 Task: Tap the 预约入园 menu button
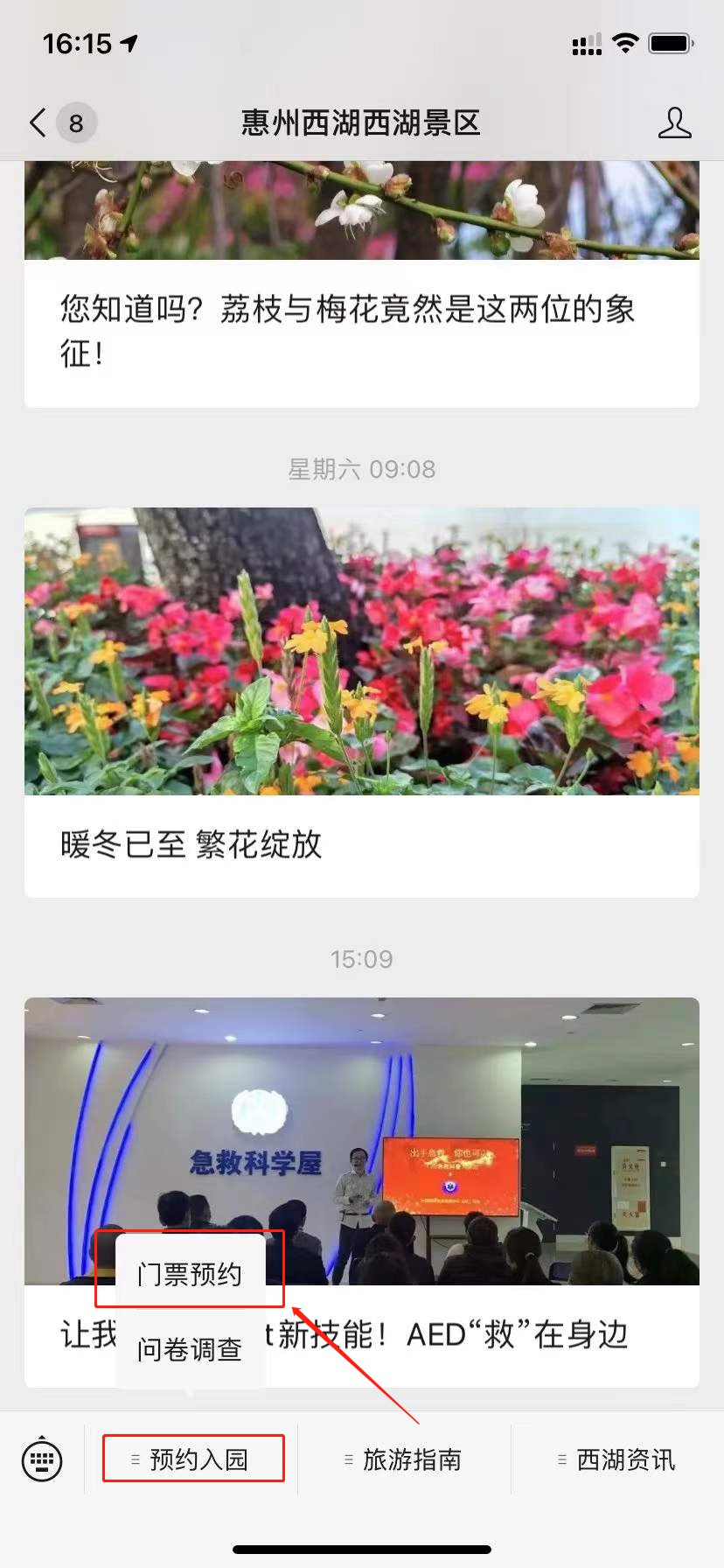(x=193, y=1459)
